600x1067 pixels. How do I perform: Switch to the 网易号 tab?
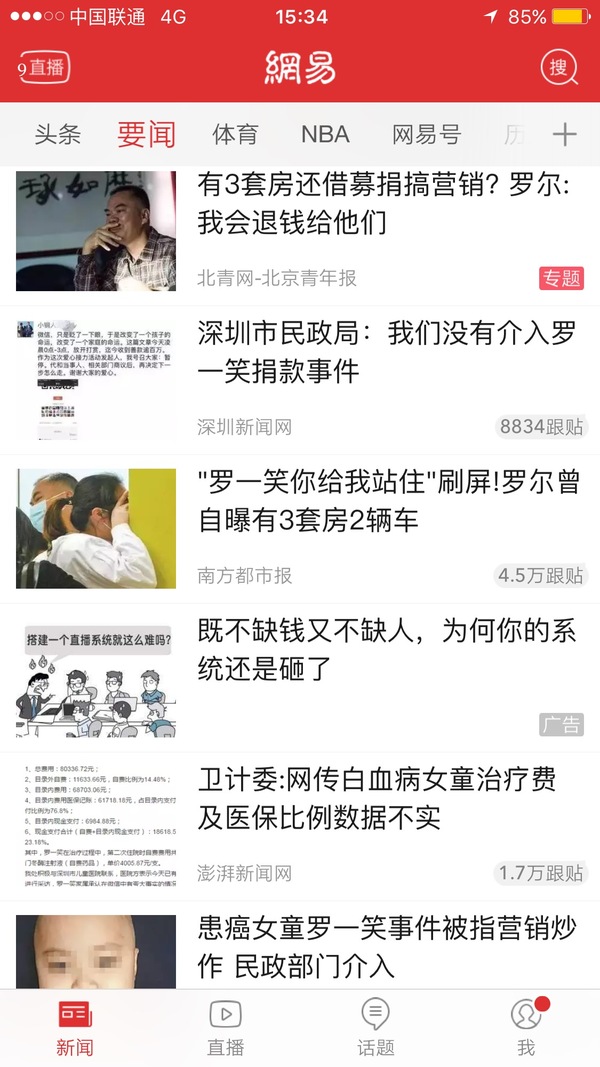426,134
